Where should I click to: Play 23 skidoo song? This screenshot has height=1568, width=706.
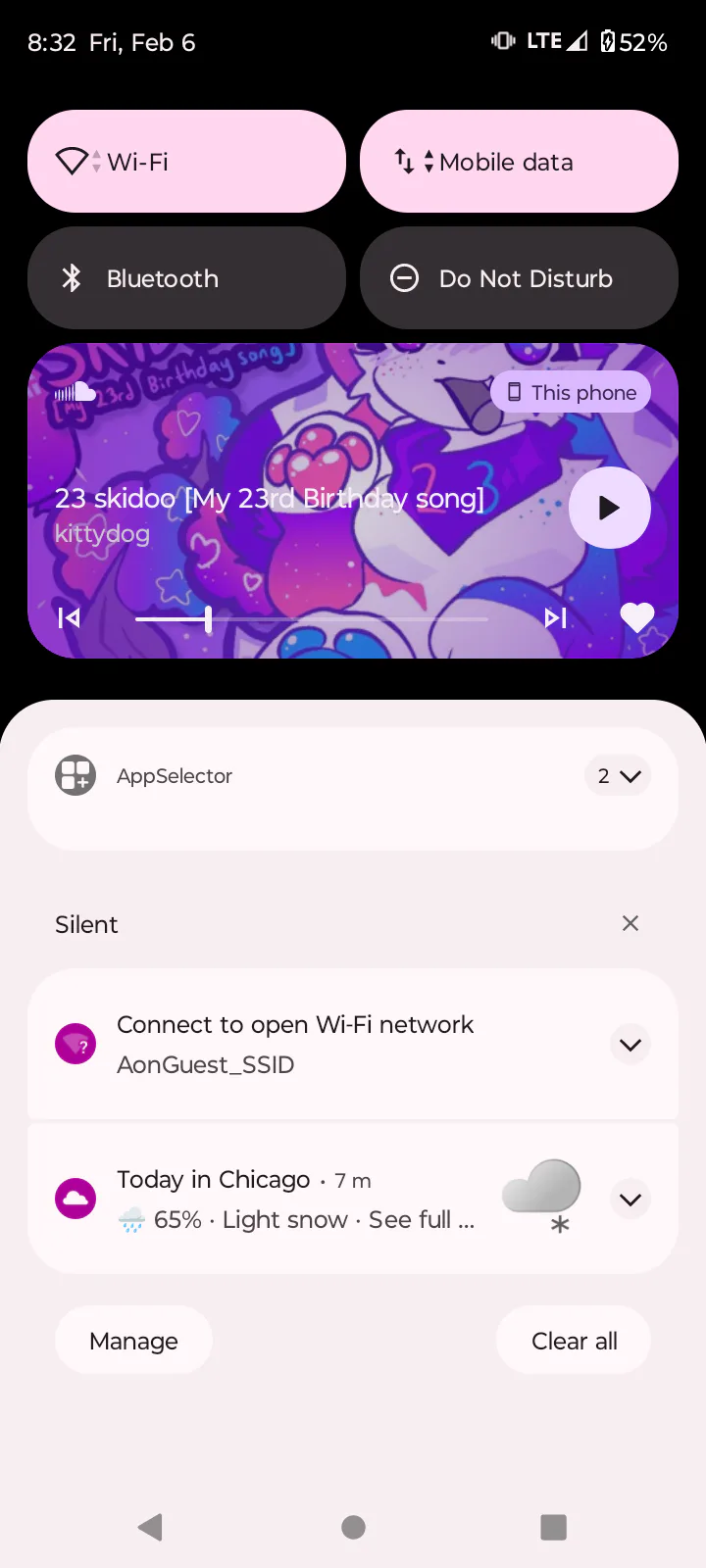609,508
